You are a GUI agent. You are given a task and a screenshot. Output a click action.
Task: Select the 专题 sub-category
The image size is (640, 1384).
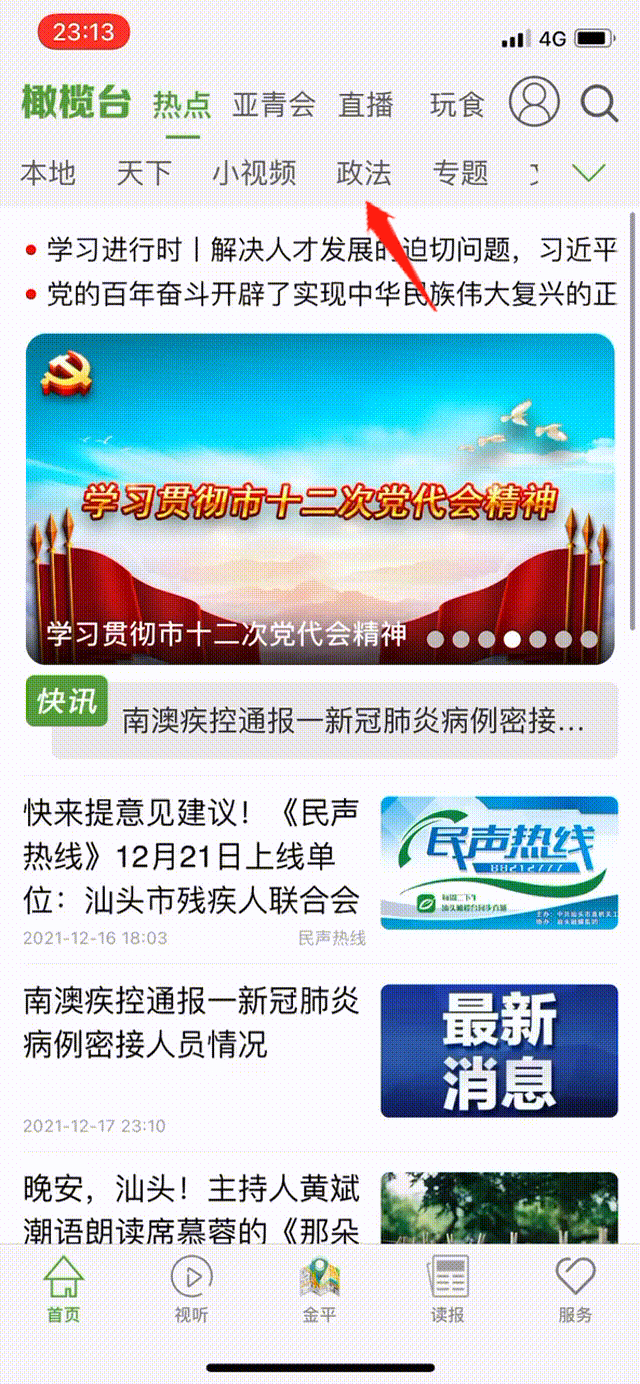460,173
